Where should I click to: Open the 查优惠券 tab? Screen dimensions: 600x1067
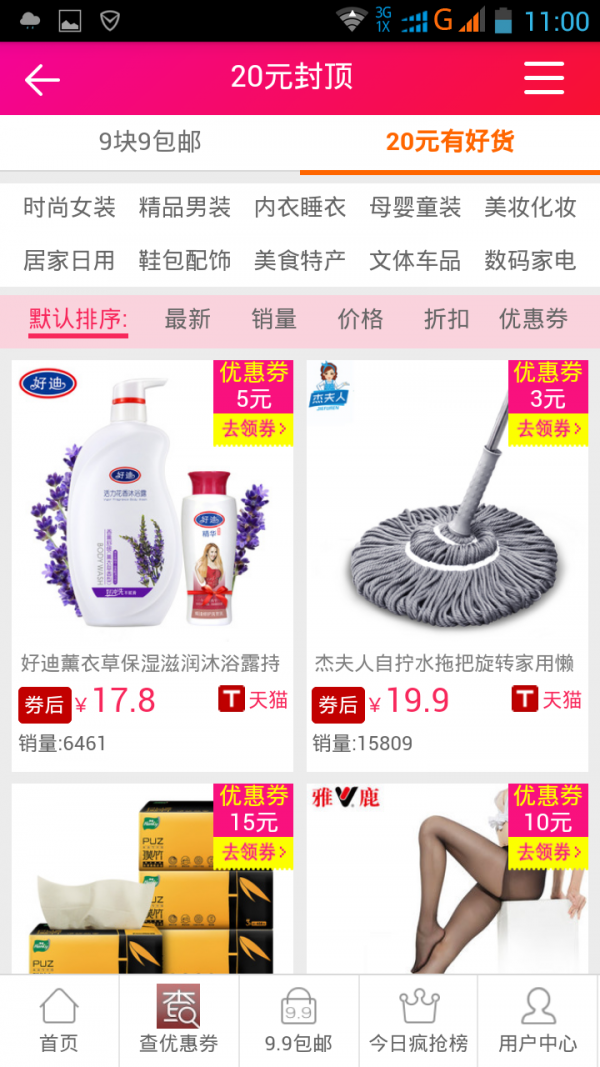[x=178, y=1020]
